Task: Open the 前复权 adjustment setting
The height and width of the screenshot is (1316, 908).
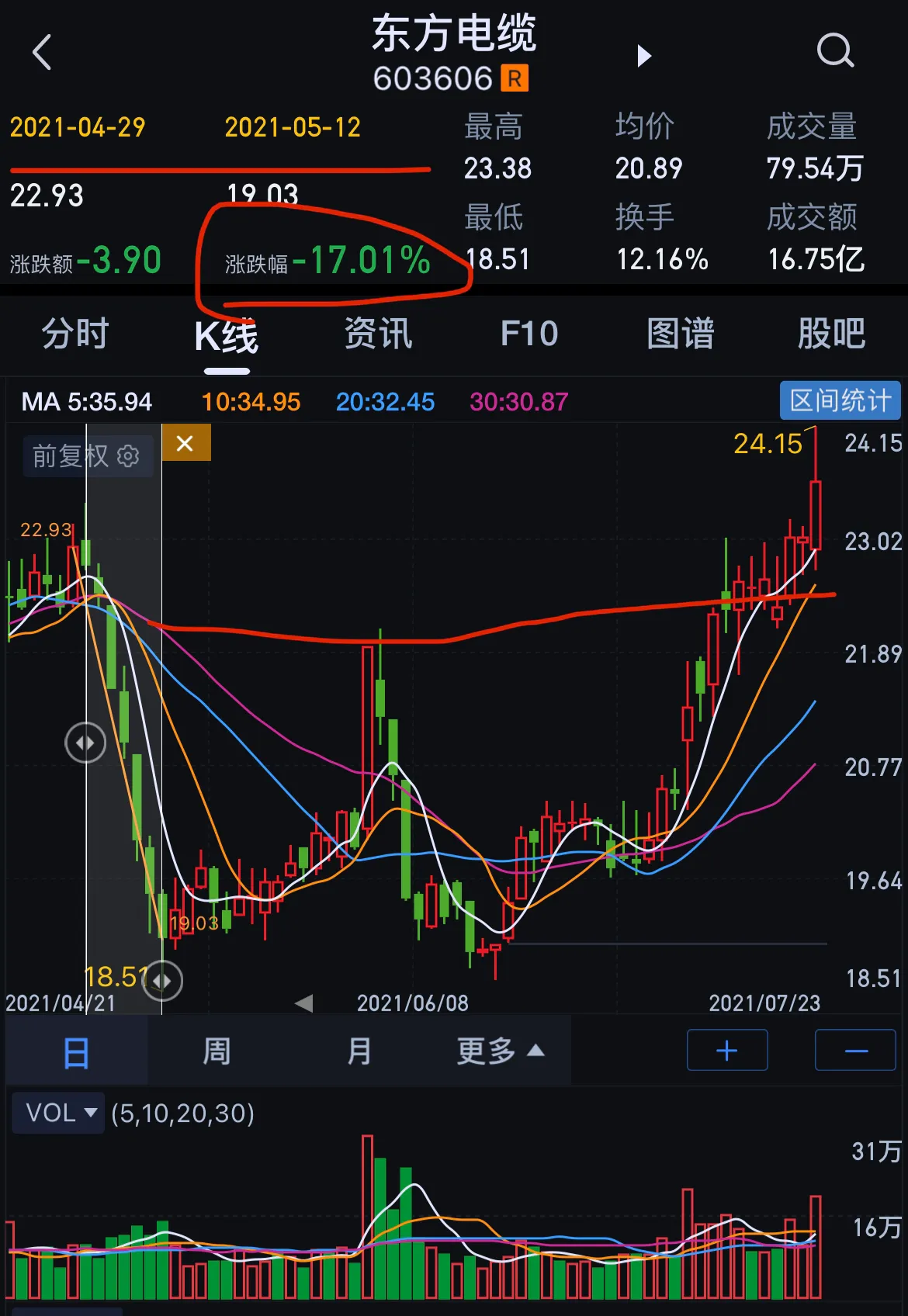Action: pyautogui.click(x=86, y=456)
